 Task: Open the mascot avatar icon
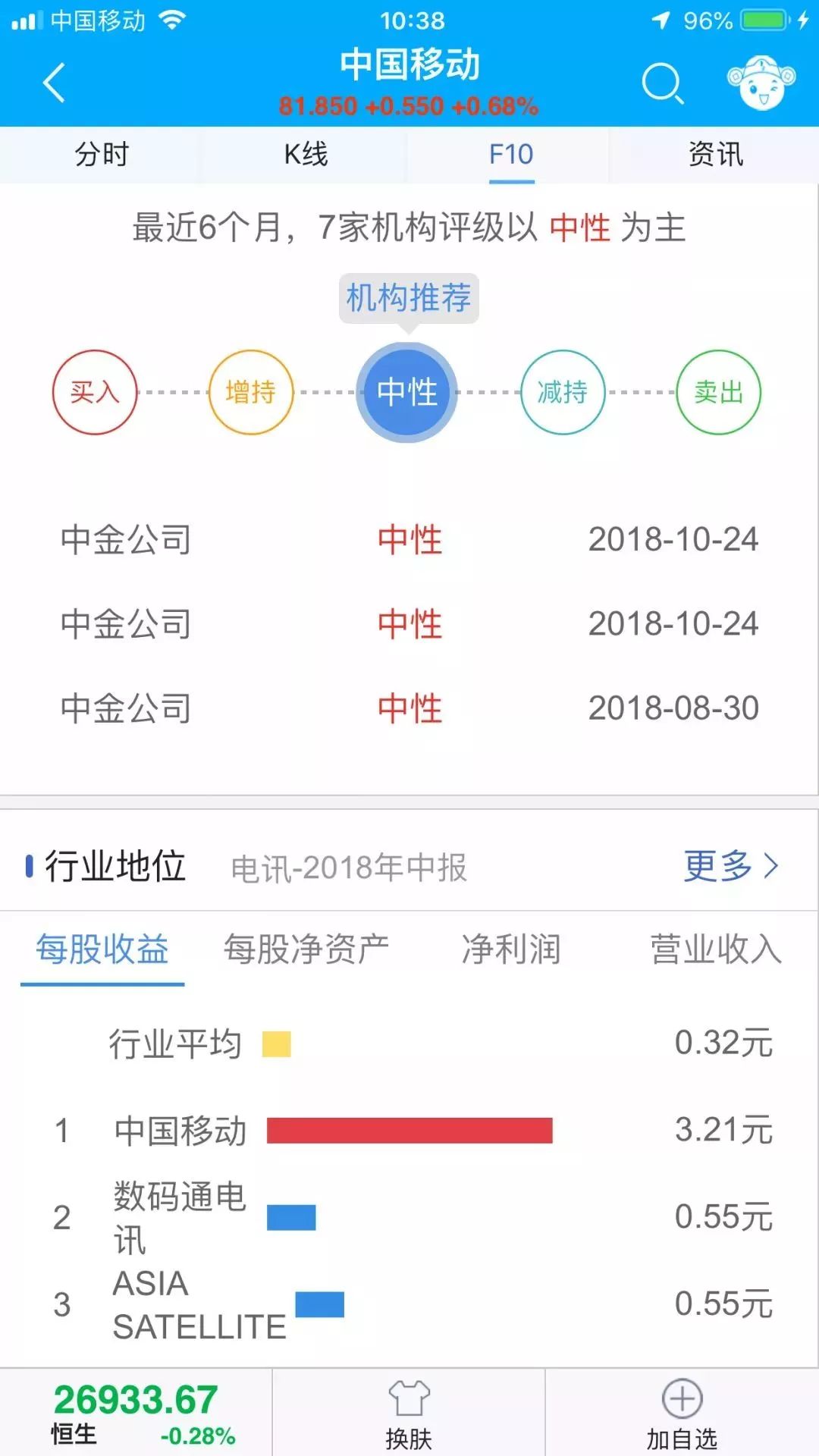pos(761,82)
